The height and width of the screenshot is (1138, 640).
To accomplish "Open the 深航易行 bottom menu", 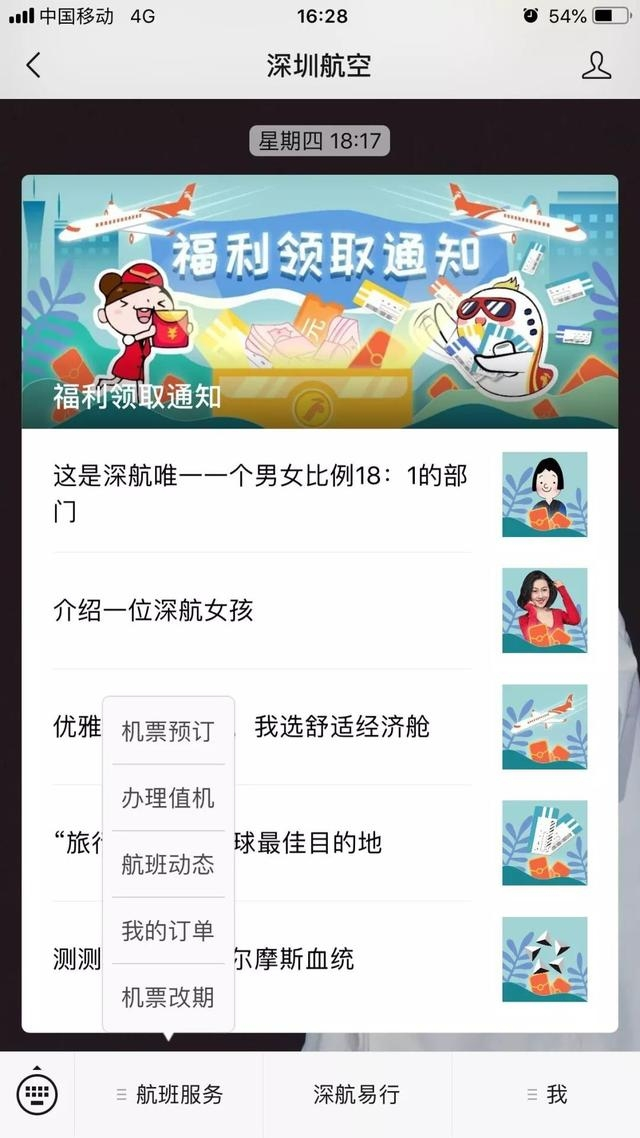I will 356,1095.
